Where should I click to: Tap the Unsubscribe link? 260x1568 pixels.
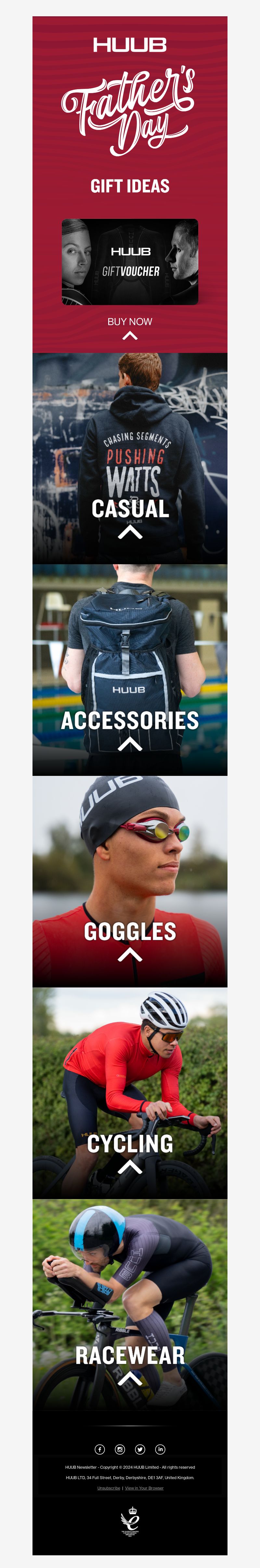pyautogui.click(x=109, y=1488)
